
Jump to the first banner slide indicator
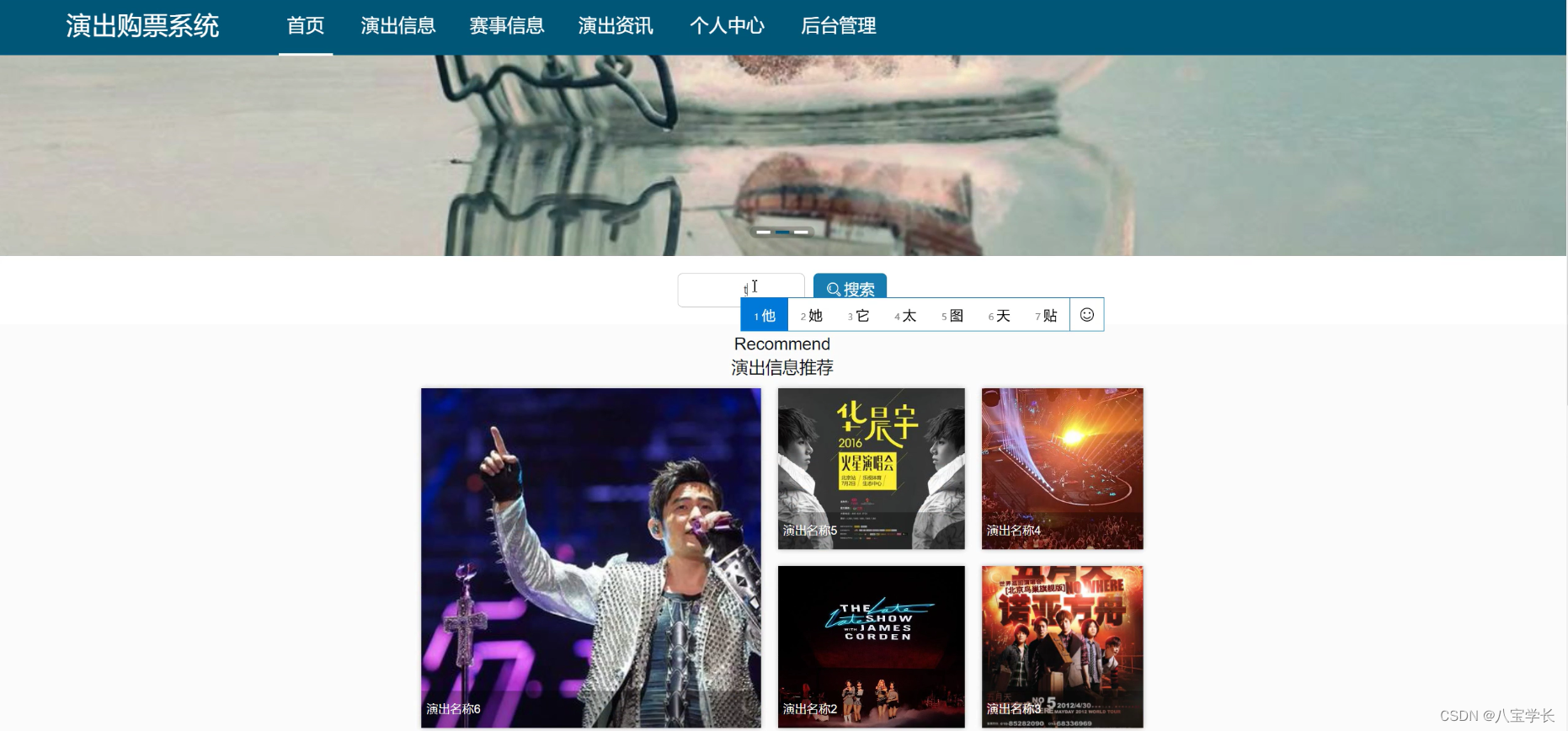763,232
